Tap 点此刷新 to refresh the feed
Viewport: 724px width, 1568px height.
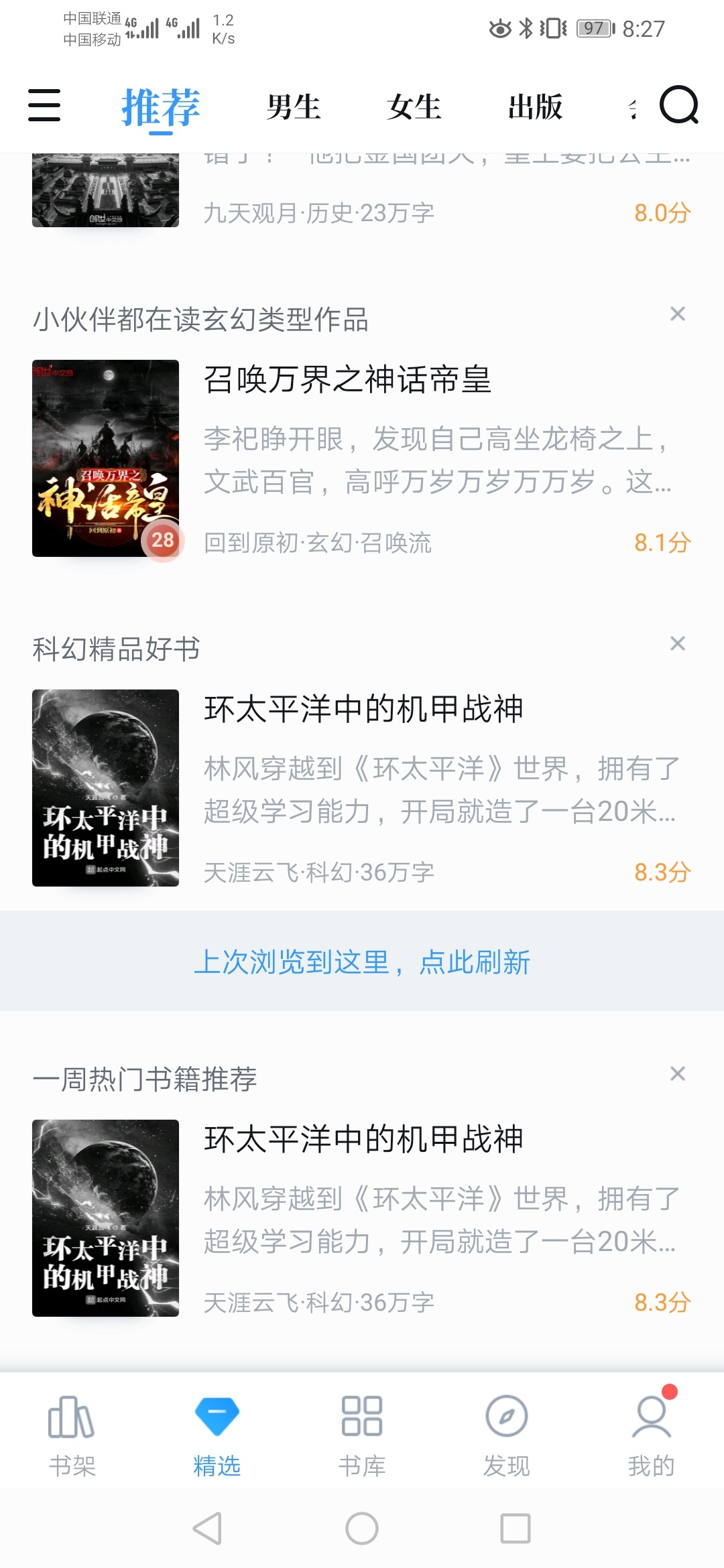pyautogui.click(x=475, y=962)
